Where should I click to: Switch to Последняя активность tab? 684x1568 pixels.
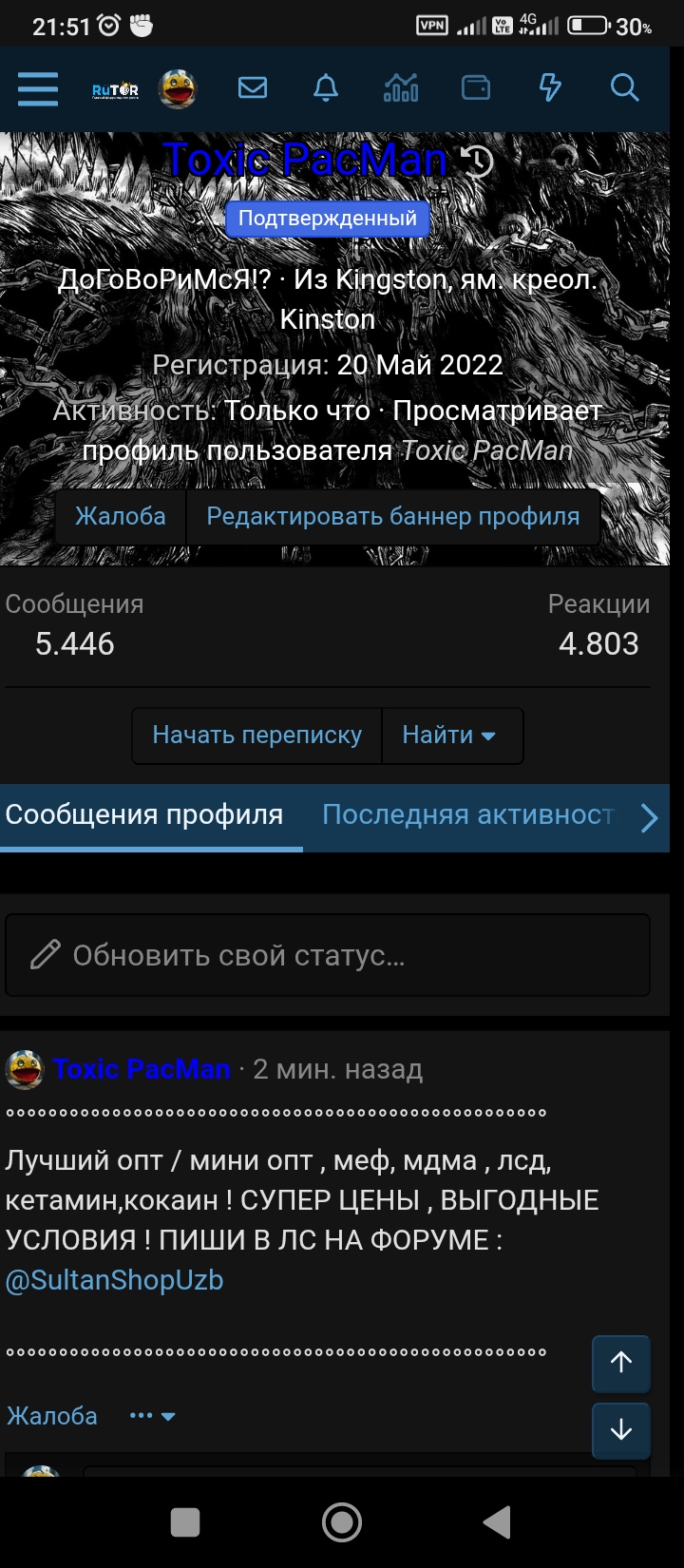467,814
